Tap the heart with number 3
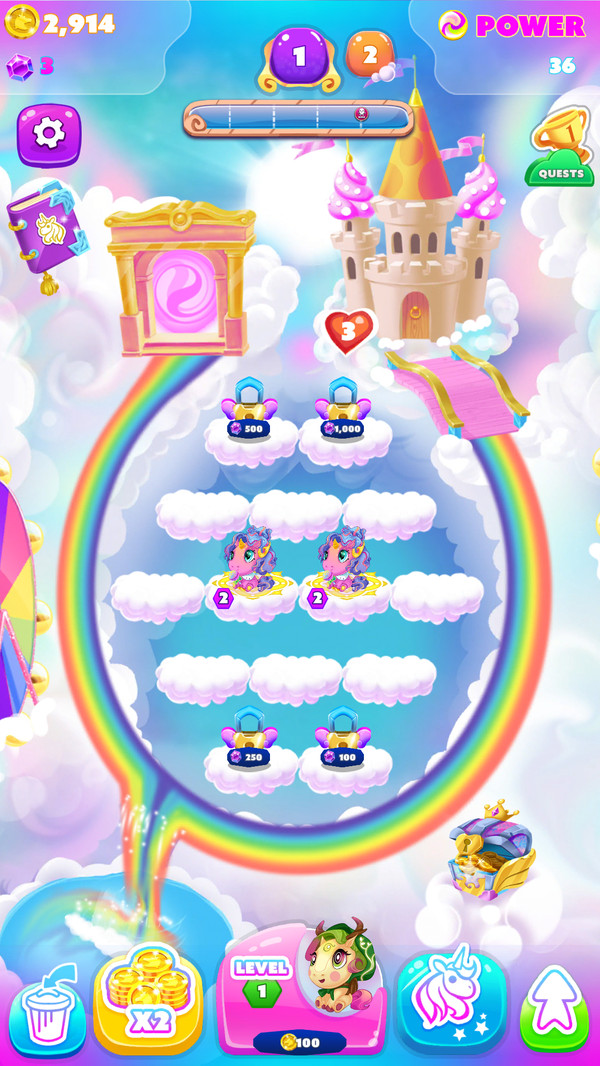The height and width of the screenshot is (1066, 600). (348, 330)
